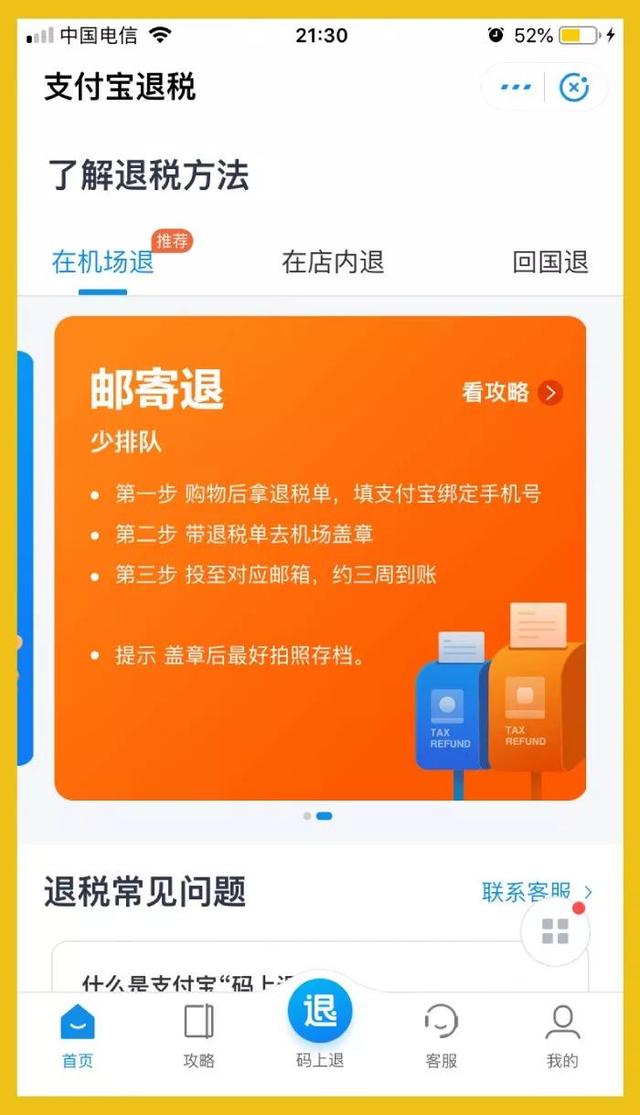Close the 支付宝退税 mini program
The image size is (640, 1115).
573,88
